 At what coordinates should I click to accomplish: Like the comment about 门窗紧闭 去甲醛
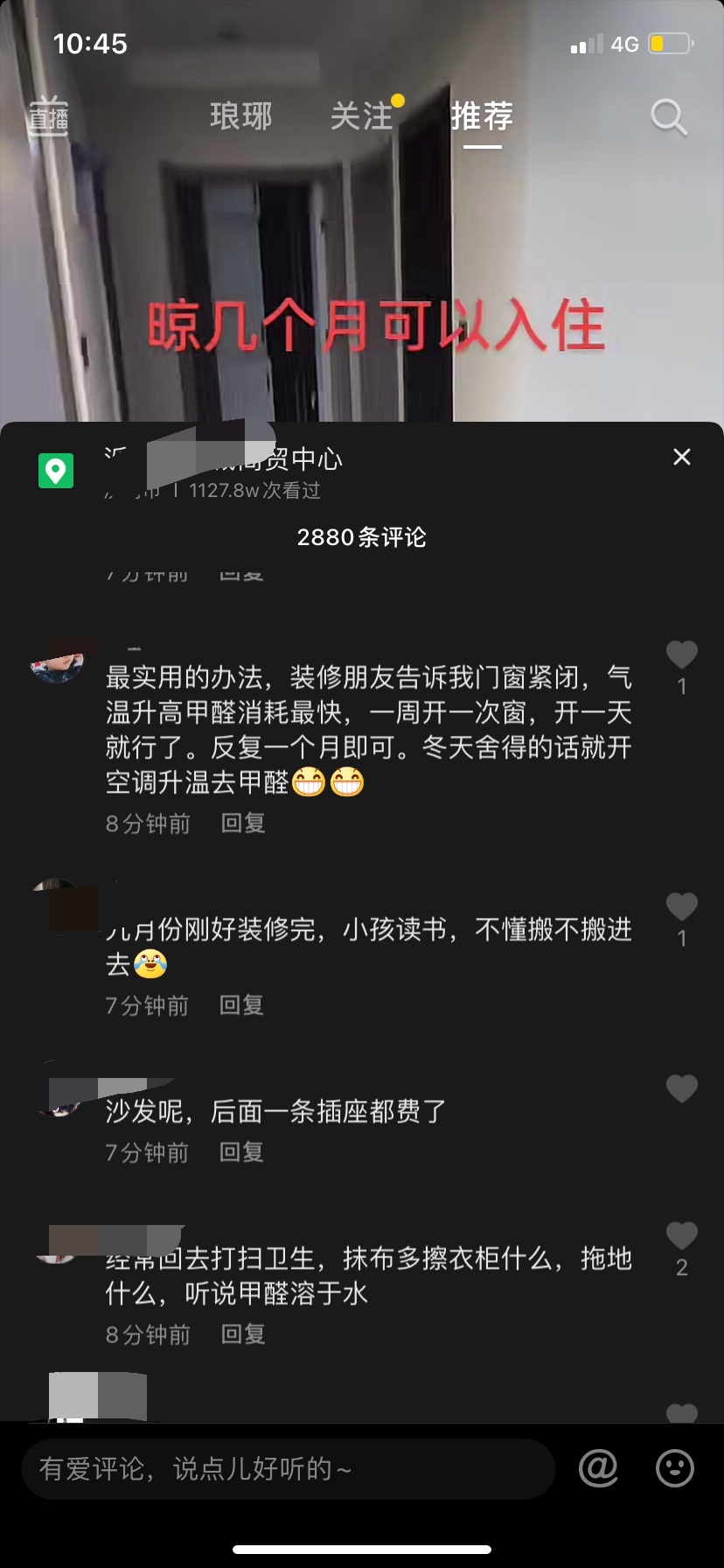pos(682,654)
